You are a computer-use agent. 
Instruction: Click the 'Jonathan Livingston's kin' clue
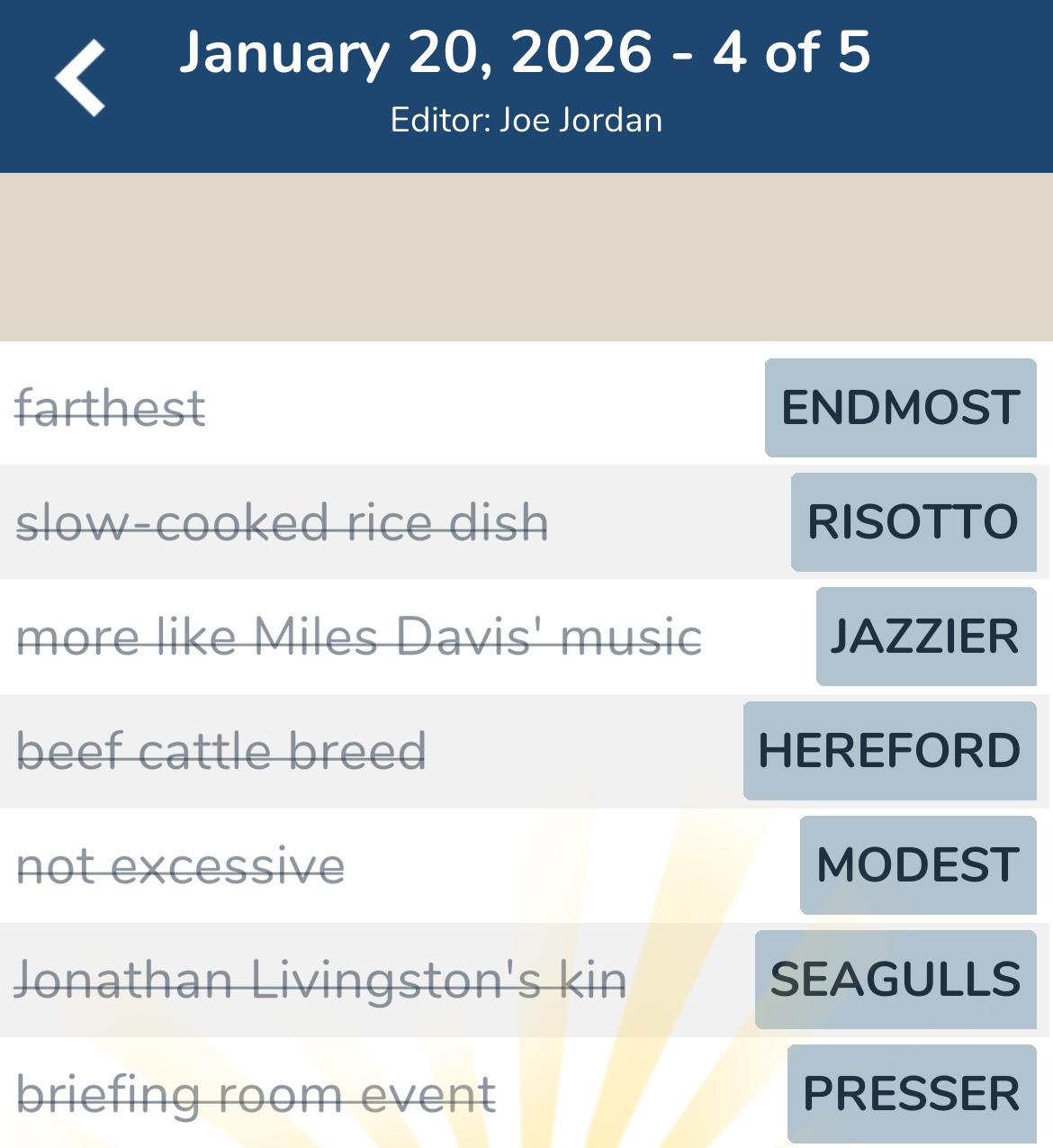tap(321, 979)
